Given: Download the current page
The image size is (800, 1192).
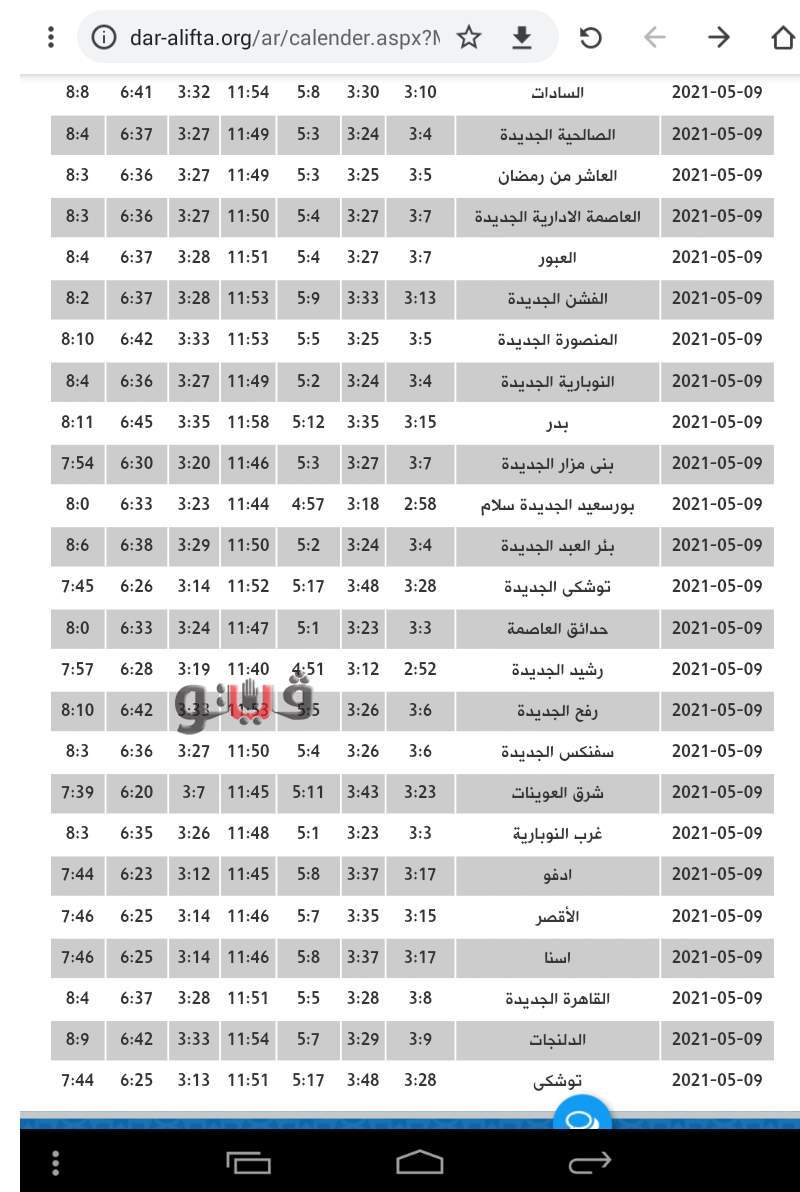Looking at the screenshot, I should 522,38.
